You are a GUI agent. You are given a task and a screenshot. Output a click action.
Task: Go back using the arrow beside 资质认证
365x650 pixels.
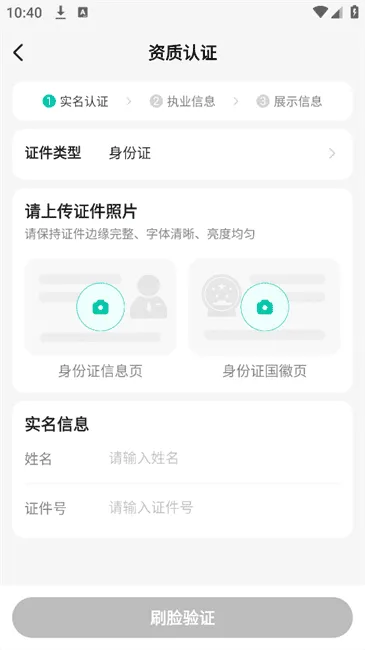click(18, 53)
